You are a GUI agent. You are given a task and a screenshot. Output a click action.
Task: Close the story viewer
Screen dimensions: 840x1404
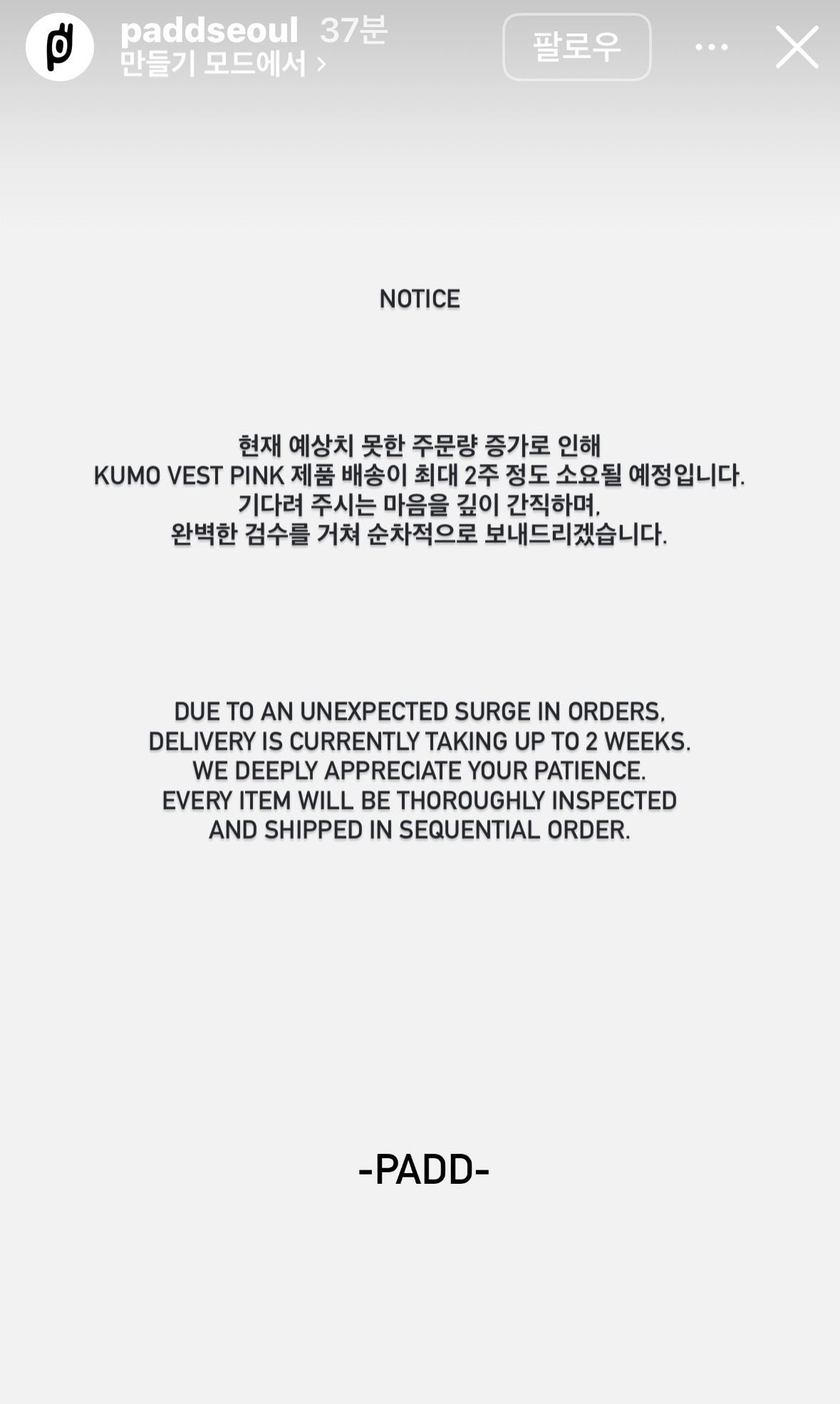pyautogui.click(x=797, y=47)
